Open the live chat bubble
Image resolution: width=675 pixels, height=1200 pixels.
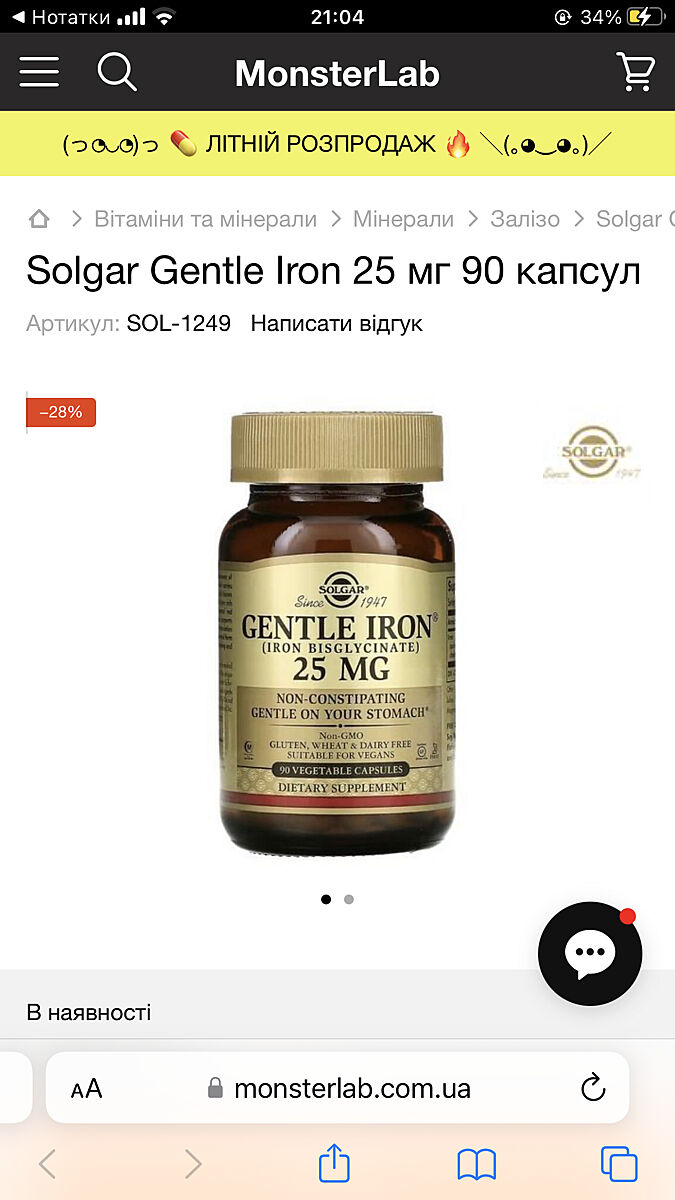(590, 954)
